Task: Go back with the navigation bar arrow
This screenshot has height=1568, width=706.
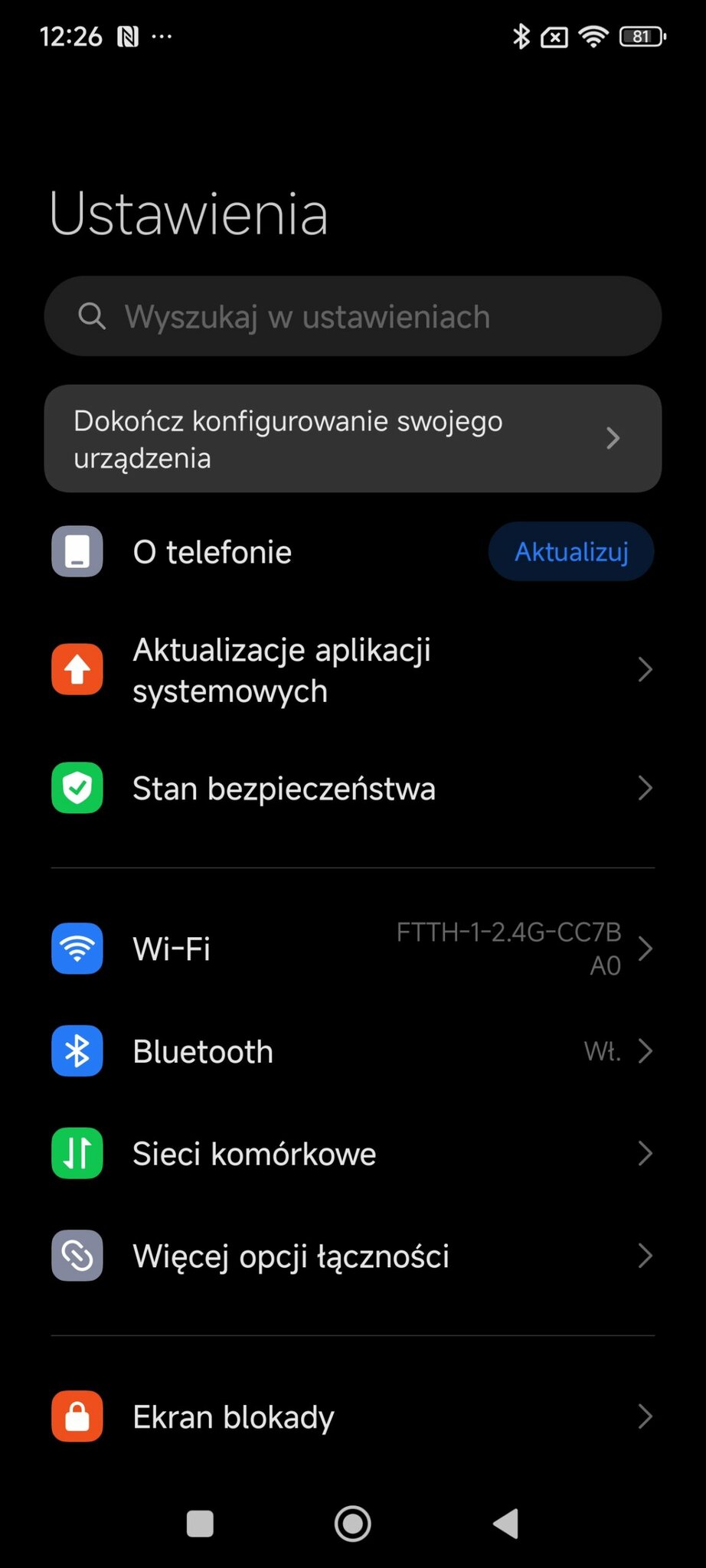Action: 506,1524
